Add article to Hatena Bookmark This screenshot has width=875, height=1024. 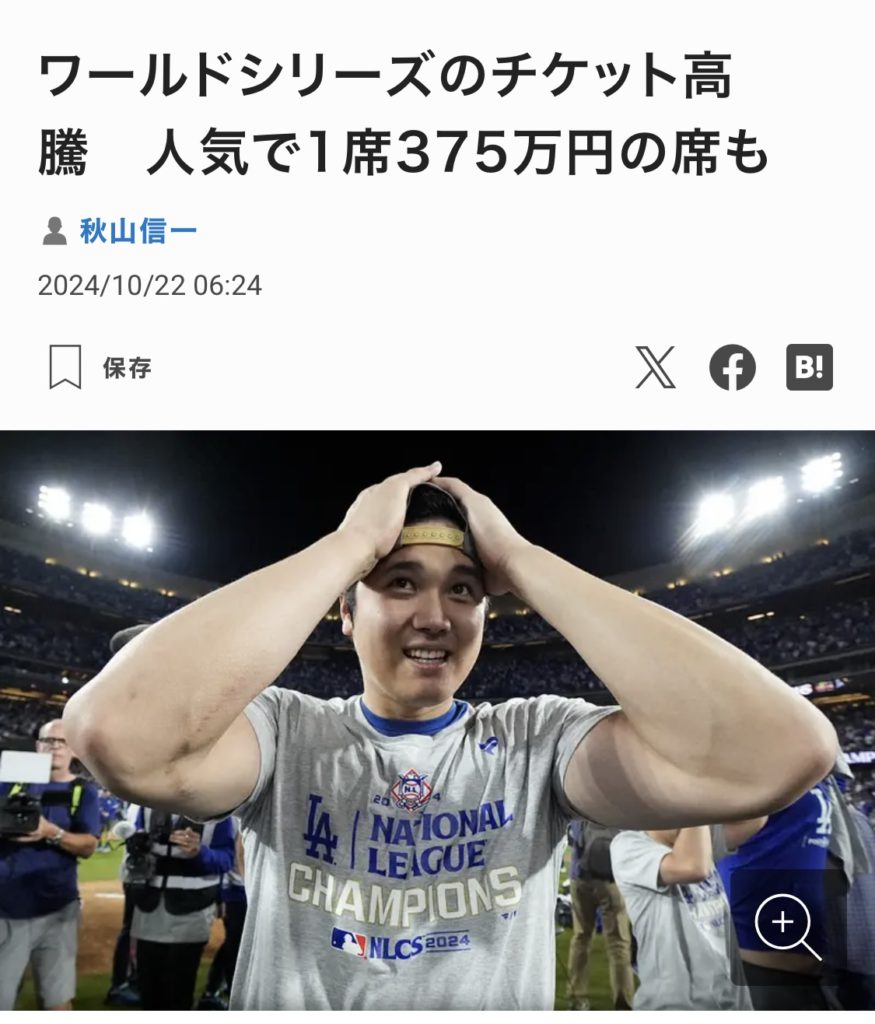tap(809, 367)
